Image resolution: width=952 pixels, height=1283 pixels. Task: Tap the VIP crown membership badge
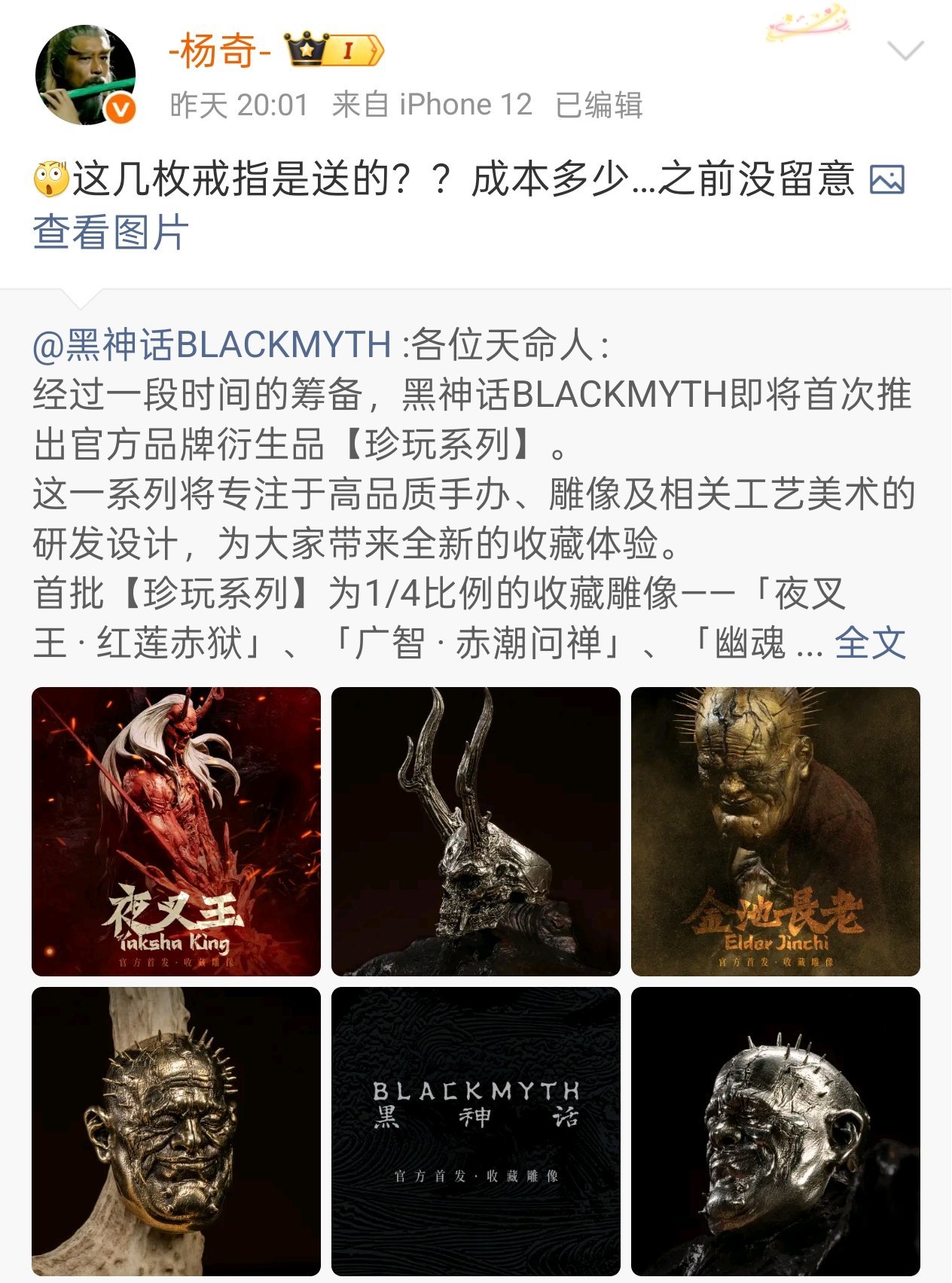pyautogui.click(x=334, y=50)
